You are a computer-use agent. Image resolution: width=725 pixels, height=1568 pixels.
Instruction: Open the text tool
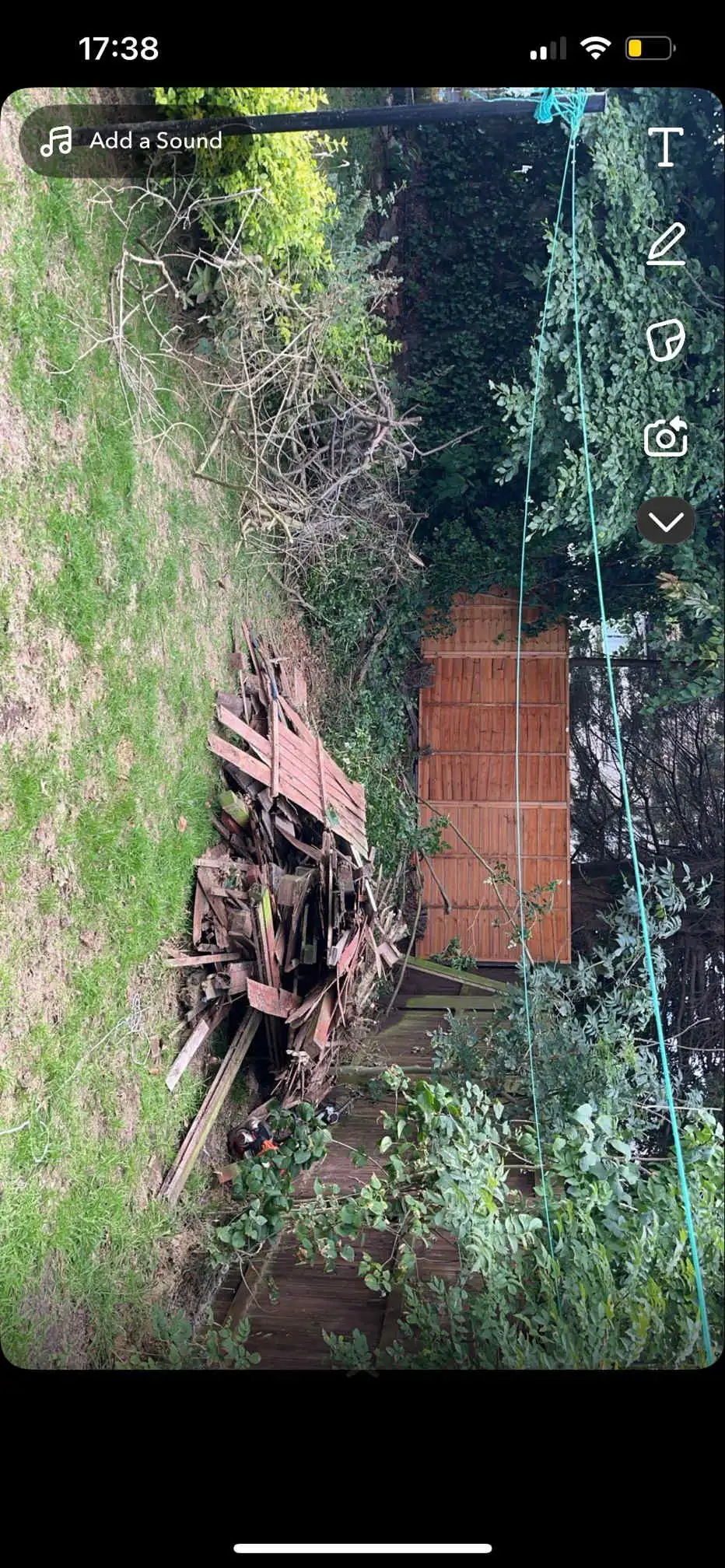666,148
